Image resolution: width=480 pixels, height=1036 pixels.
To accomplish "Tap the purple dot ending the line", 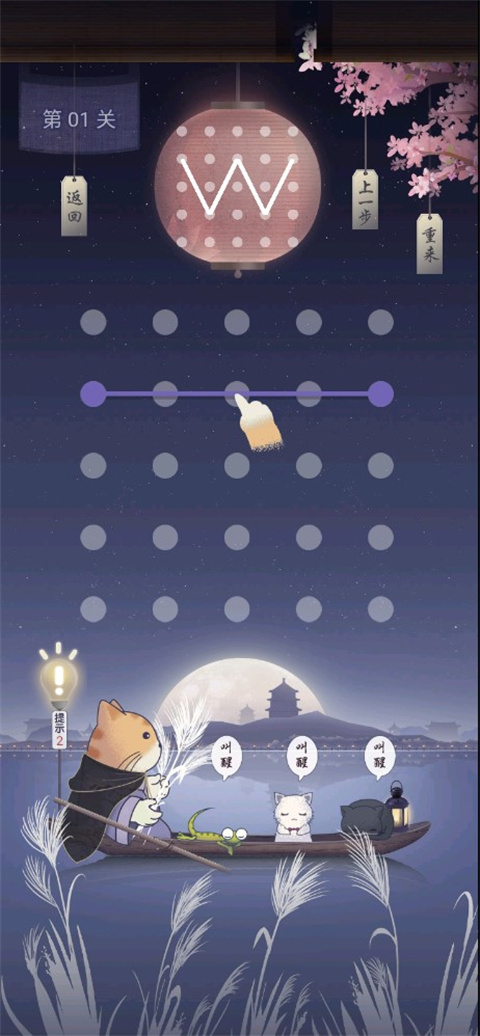I will [381, 394].
